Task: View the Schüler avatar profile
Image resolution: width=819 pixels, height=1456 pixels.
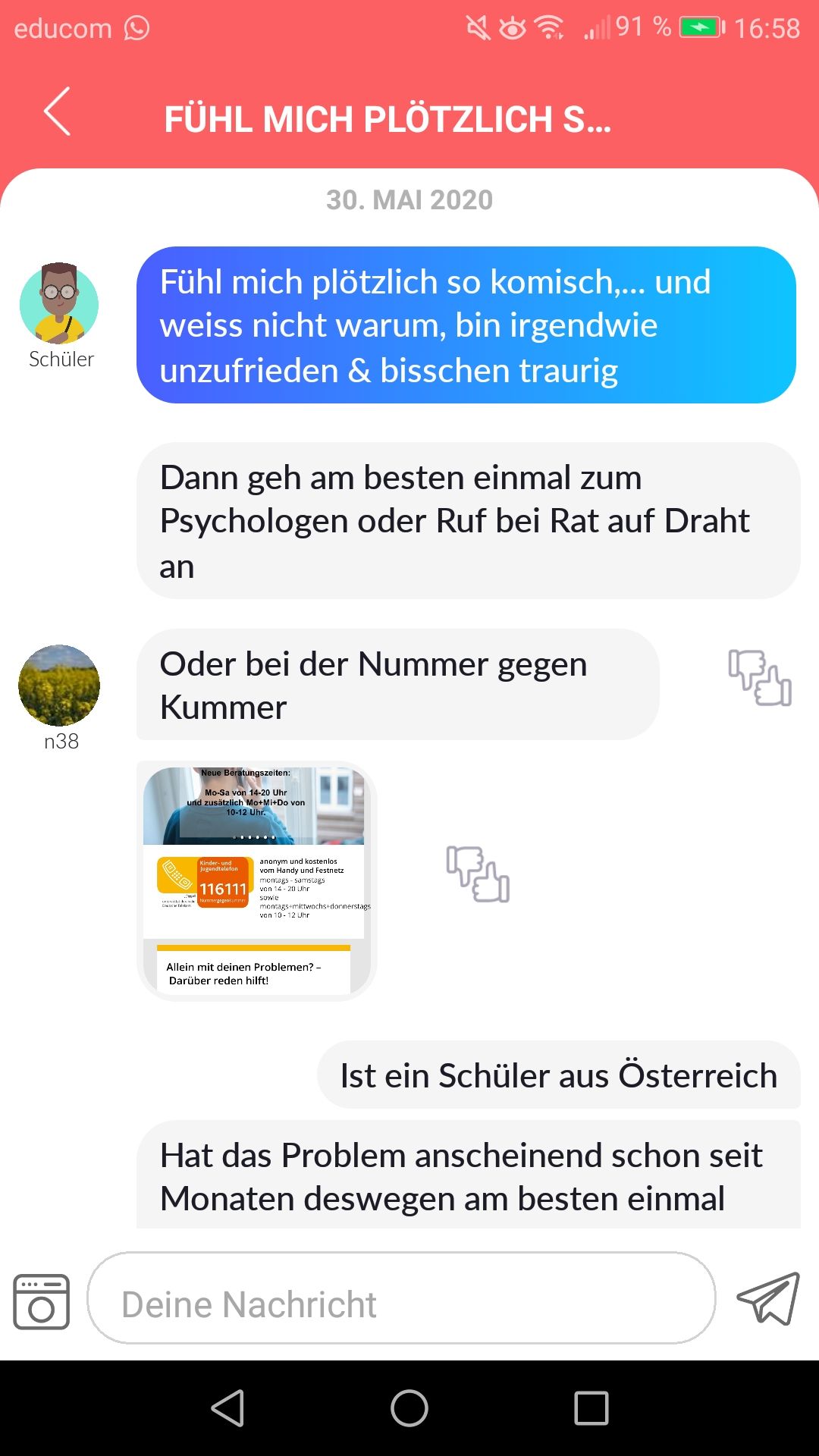Action: click(59, 303)
